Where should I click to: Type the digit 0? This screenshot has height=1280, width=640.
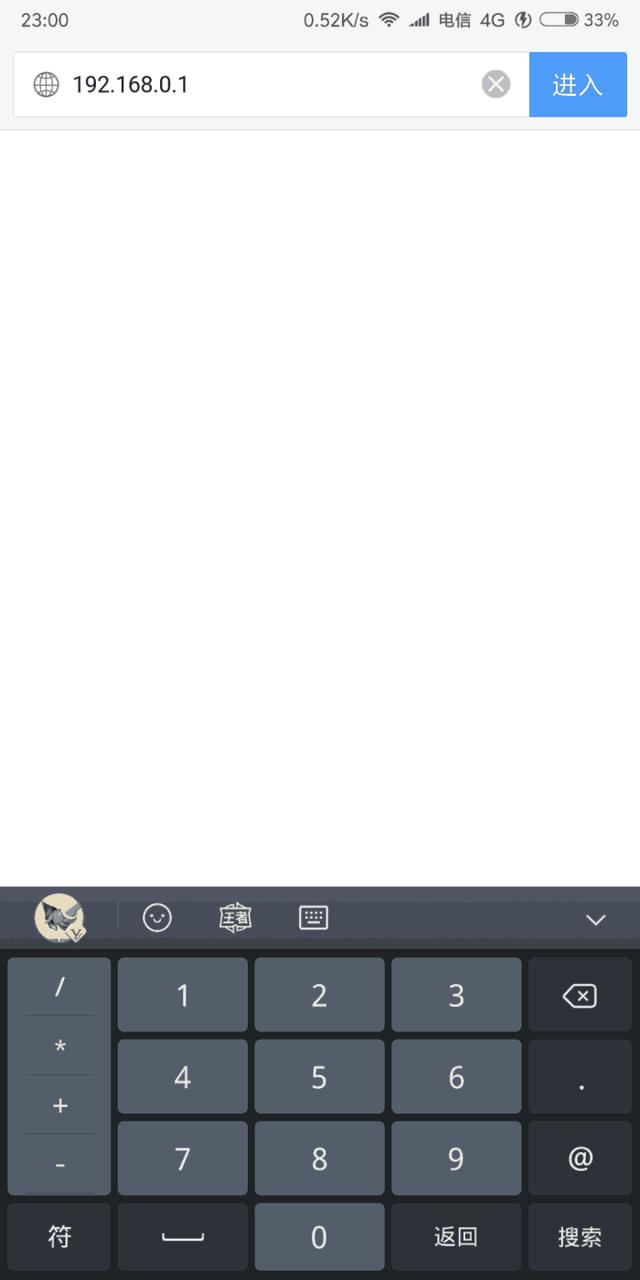pos(319,1237)
